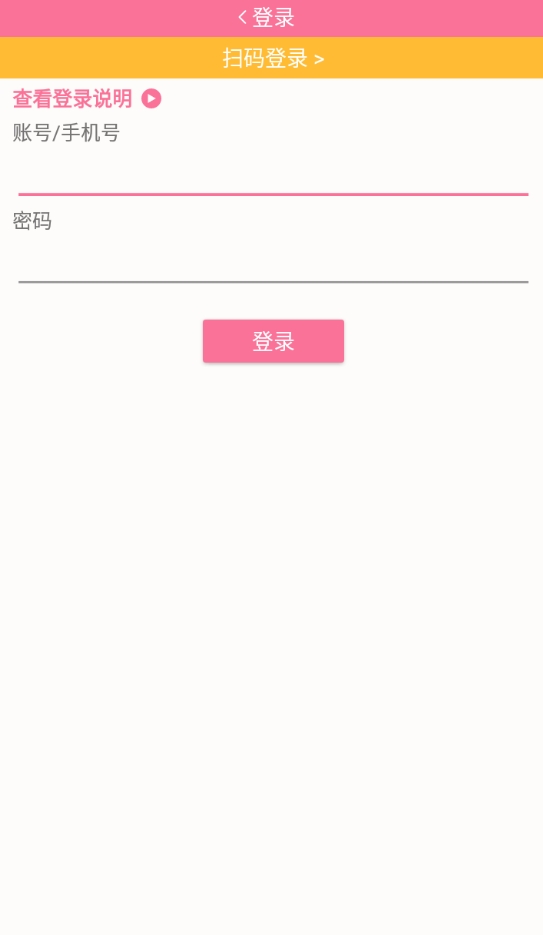The width and height of the screenshot is (543, 935).
Task: Tap the pink 登录 button
Action: [273, 341]
